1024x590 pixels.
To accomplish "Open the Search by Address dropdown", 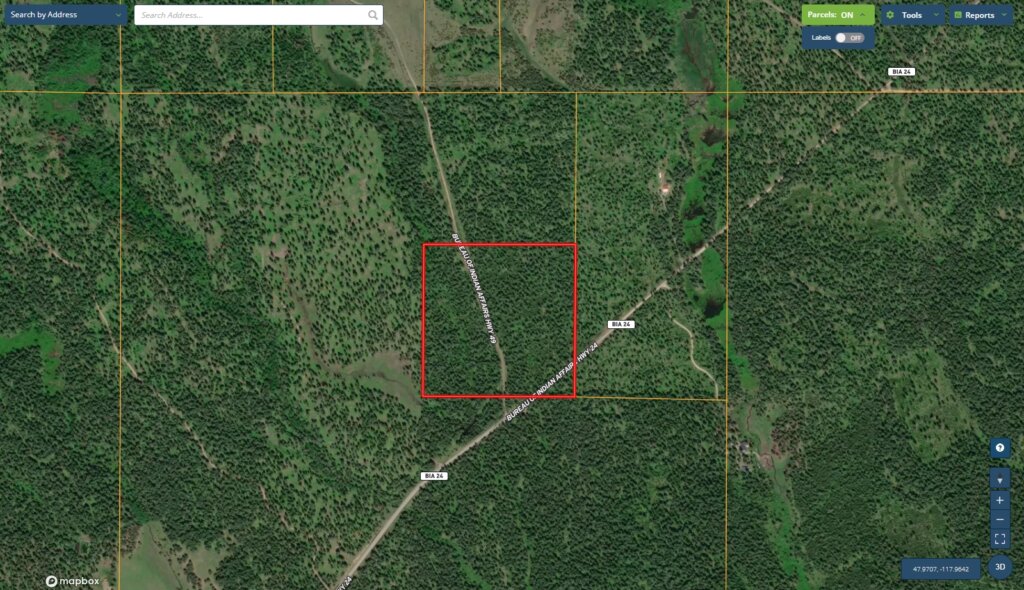I will [66, 15].
